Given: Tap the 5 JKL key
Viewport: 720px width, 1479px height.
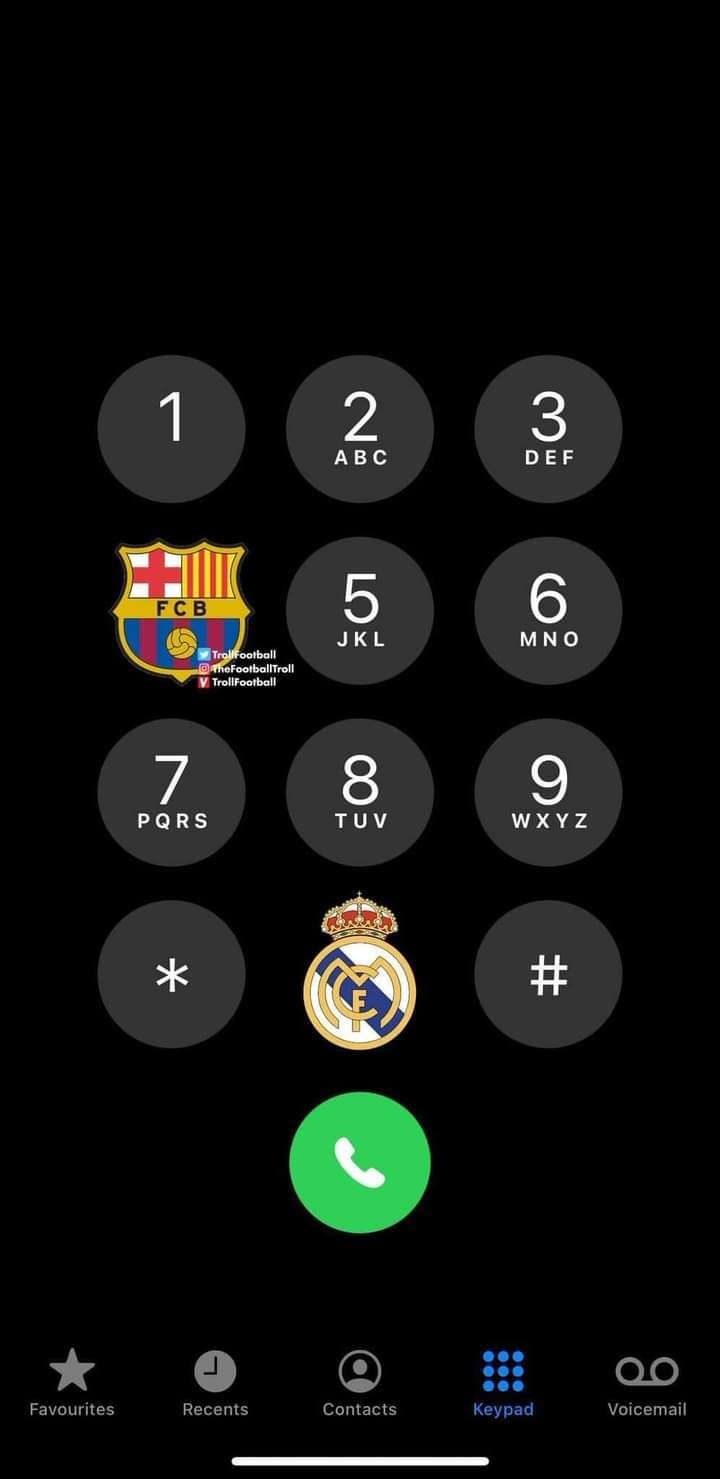Looking at the screenshot, I should (x=360, y=610).
